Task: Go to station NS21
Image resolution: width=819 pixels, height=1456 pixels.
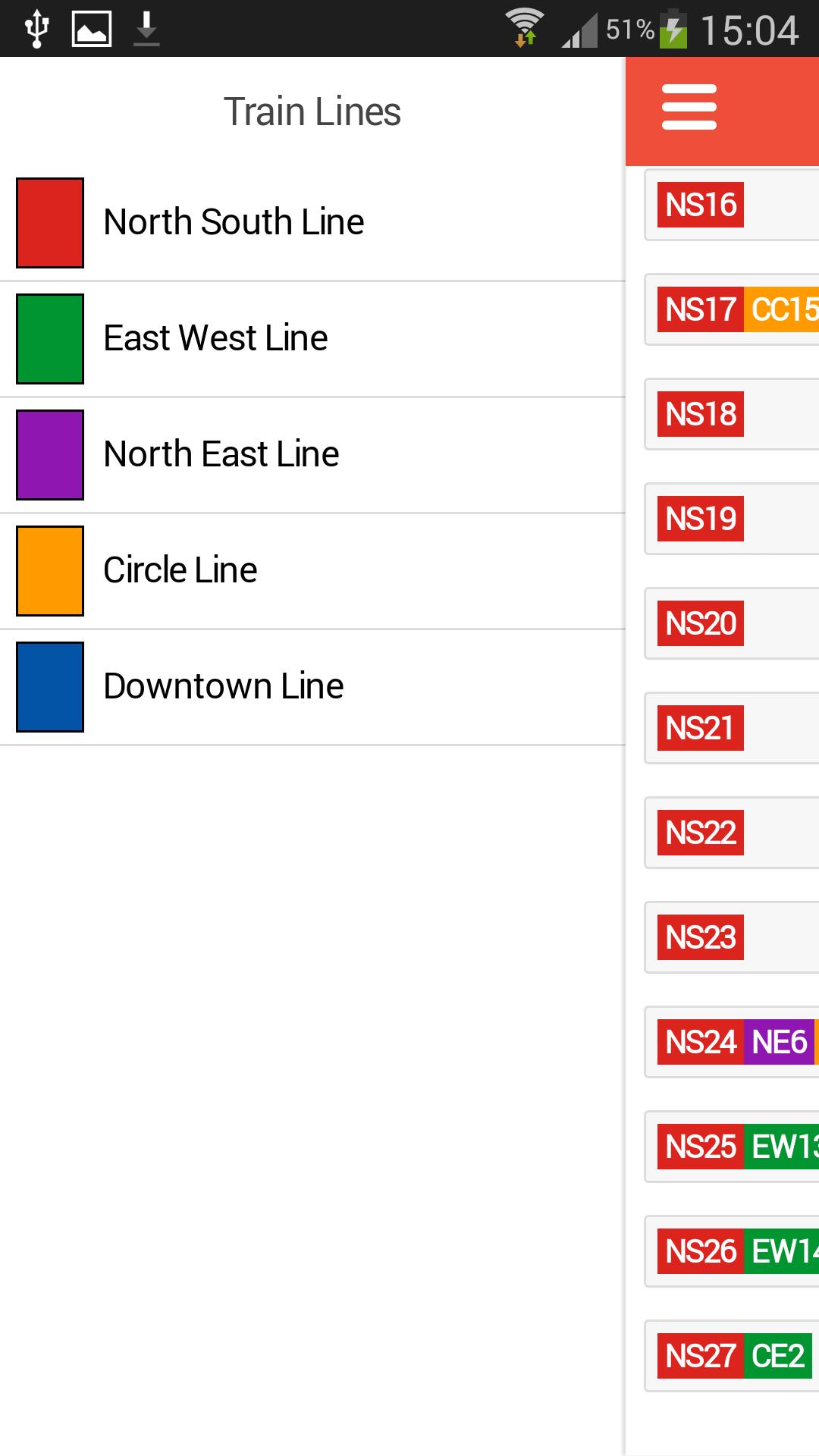Action: (x=732, y=728)
